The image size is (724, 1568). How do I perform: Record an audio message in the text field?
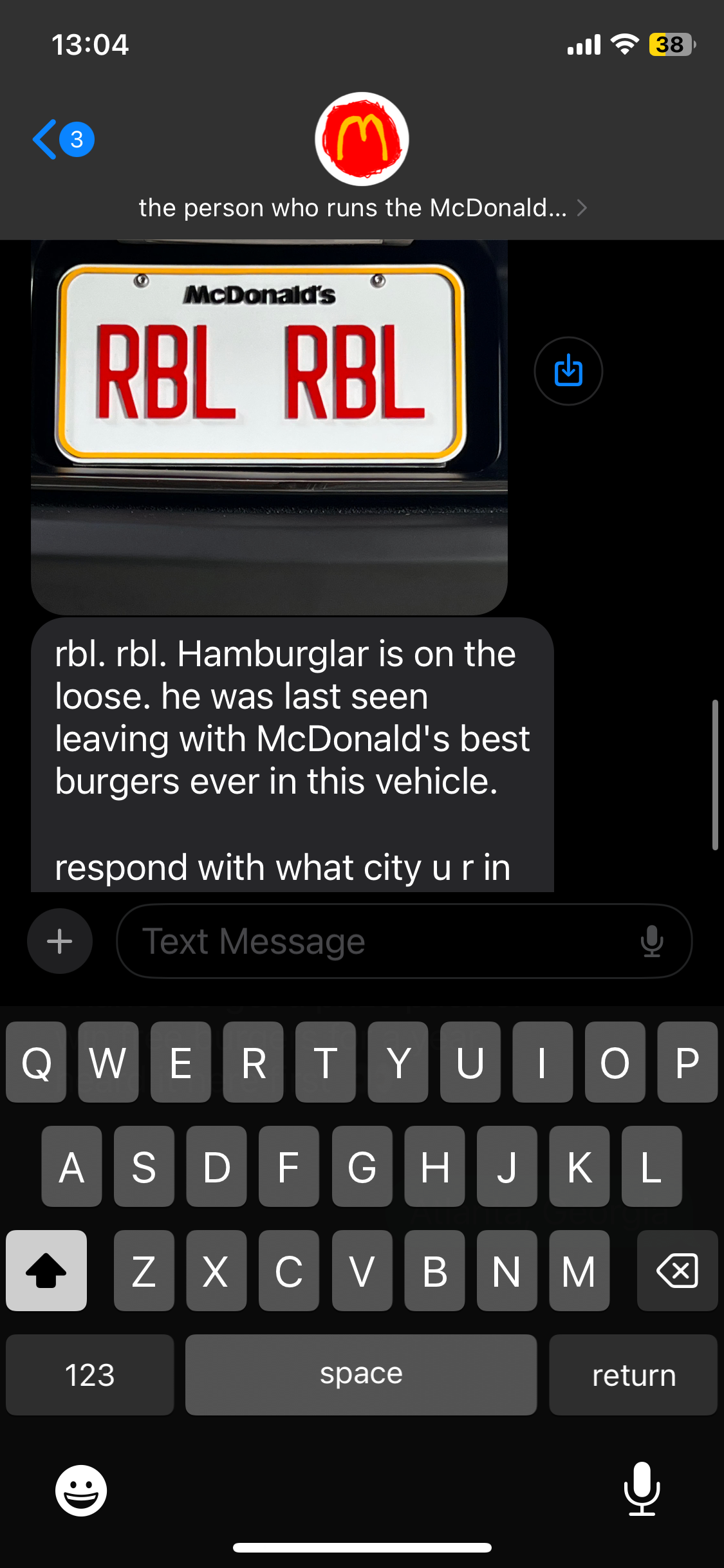point(651,941)
